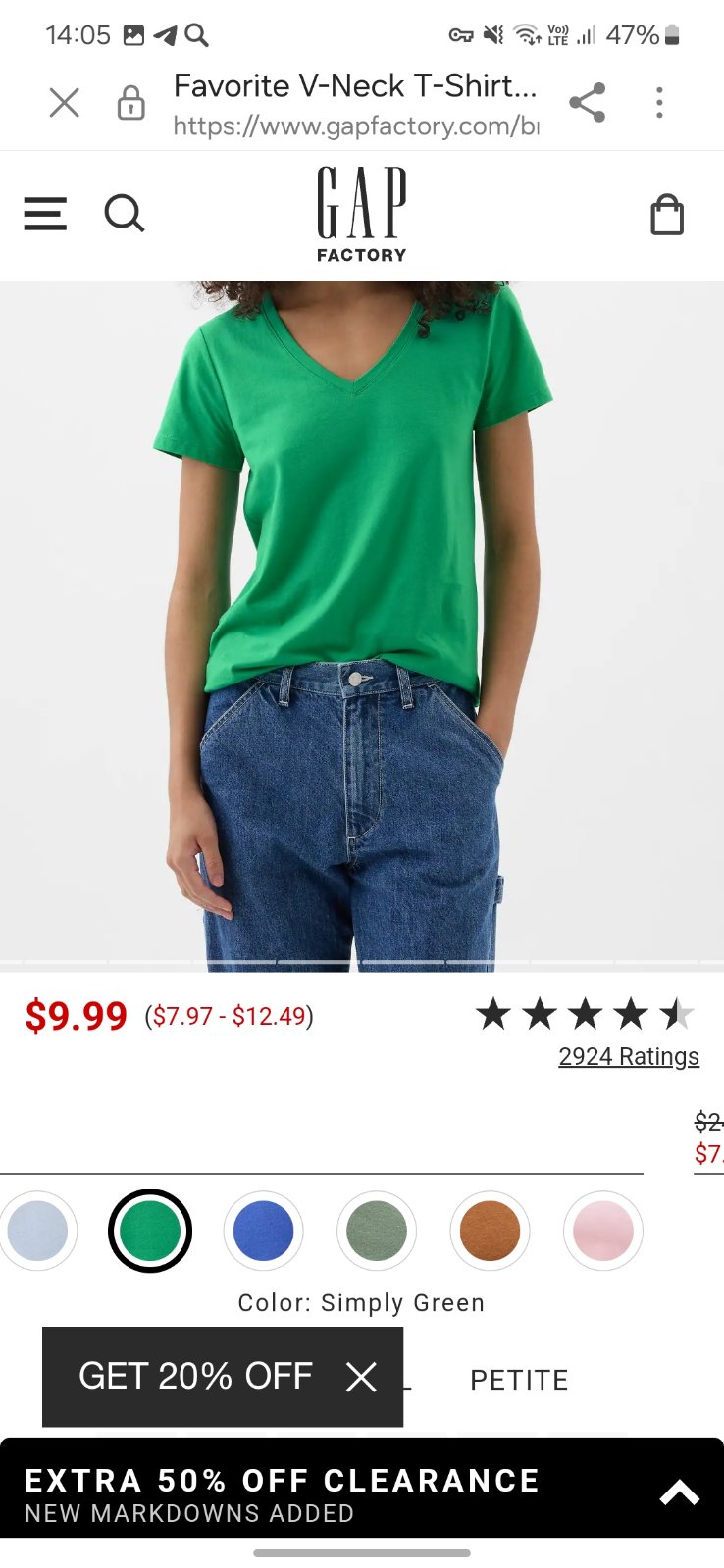The width and height of the screenshot is (724, 1568).
Task: Share this page link
Action: click(x=587, y=102)
